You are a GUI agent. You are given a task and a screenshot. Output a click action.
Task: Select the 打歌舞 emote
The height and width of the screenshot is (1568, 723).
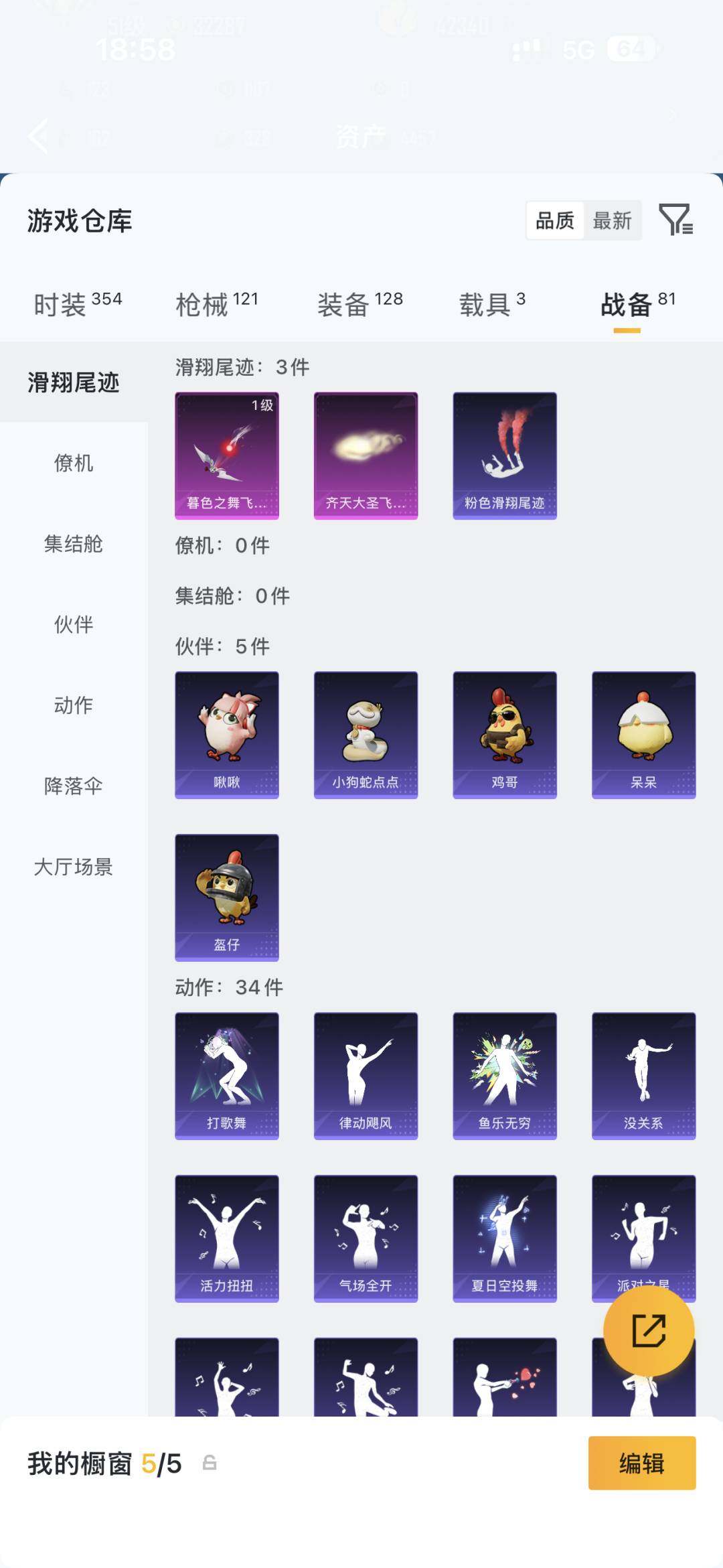click(226, 1075)
